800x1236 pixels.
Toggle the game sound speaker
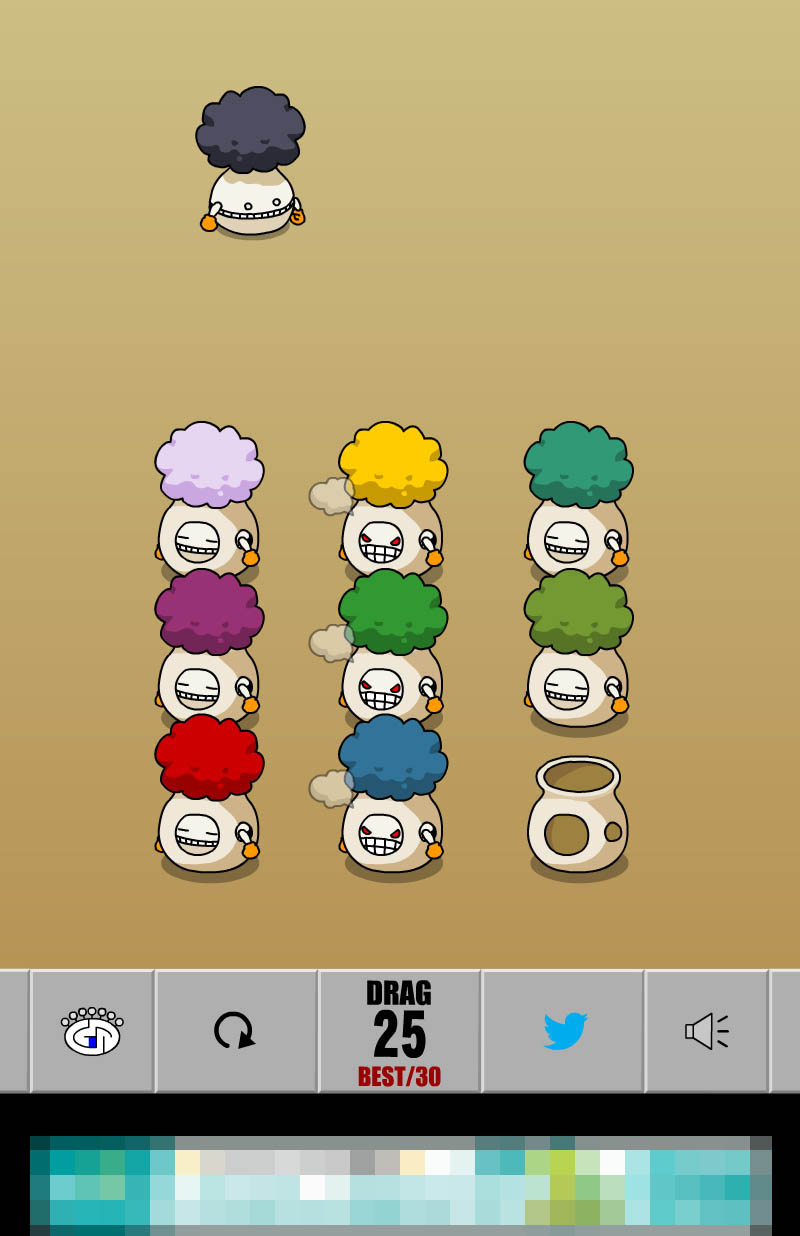706,1031
